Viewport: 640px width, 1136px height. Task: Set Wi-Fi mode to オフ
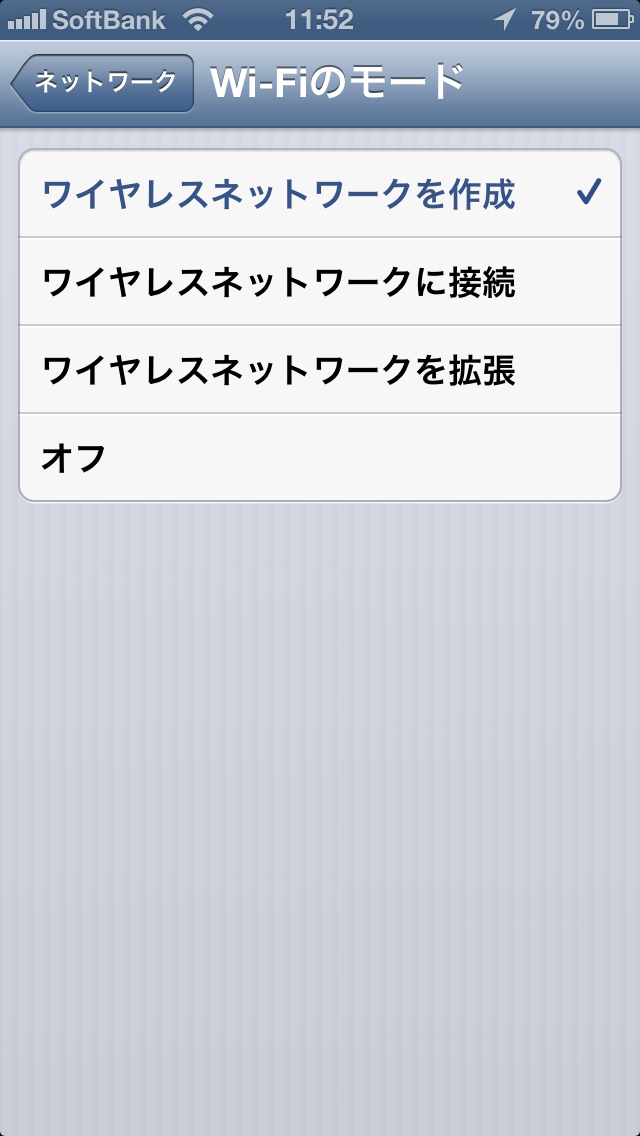coord(320,457)
